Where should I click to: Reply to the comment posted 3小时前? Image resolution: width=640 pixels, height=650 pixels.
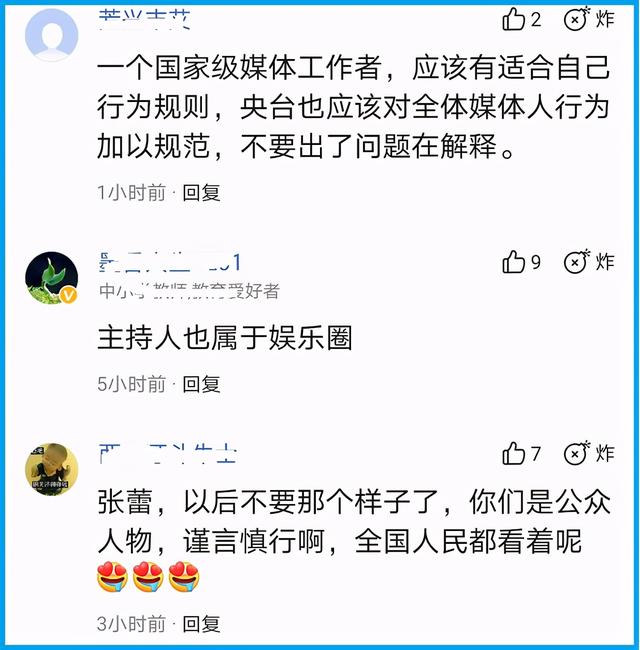pyautogui.click(x=201, y=624)
